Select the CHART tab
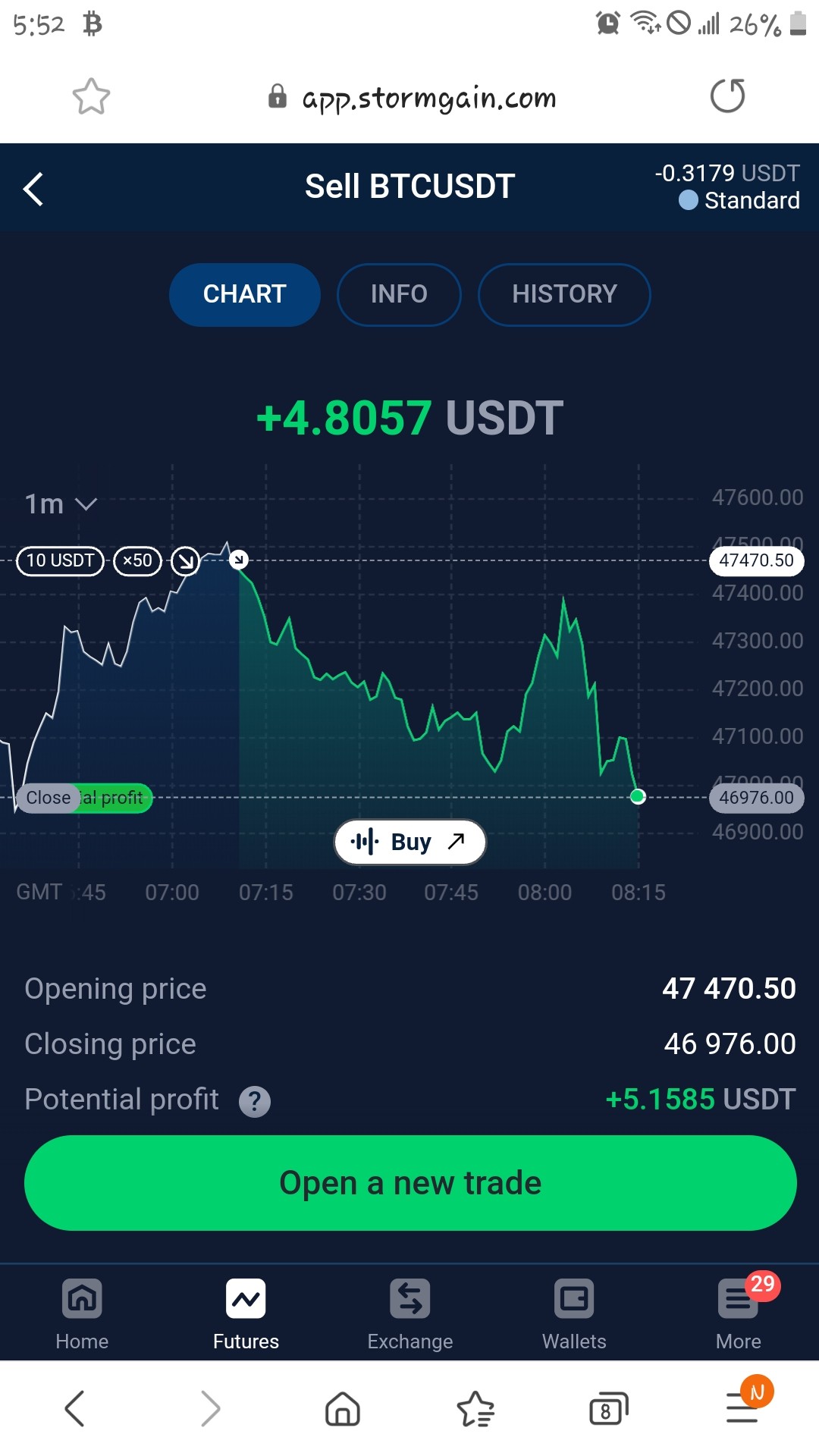819x1456 pixels. (x=244, y=294)
